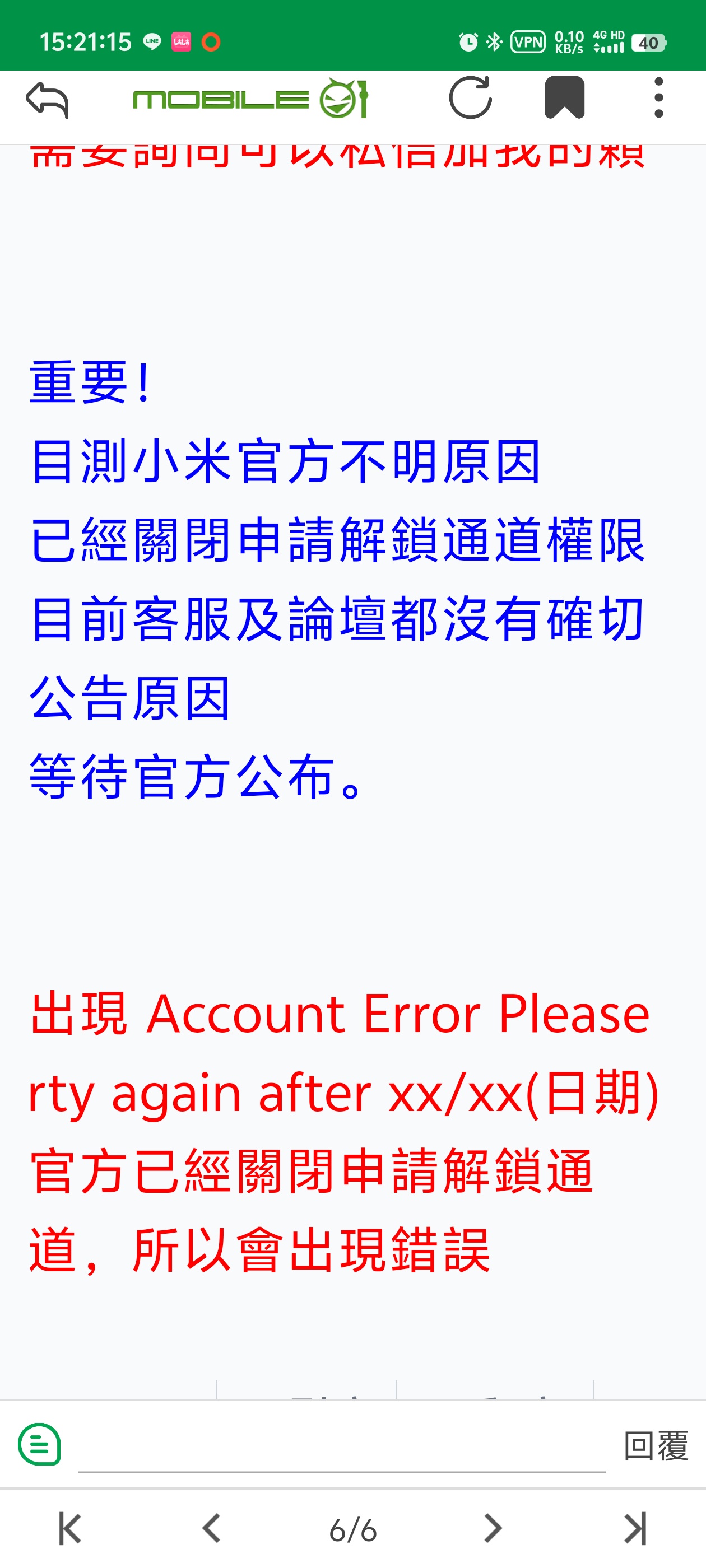Jump to the first page
Viewport: 706px width, 1568px height.
[x=70, y=1528]
